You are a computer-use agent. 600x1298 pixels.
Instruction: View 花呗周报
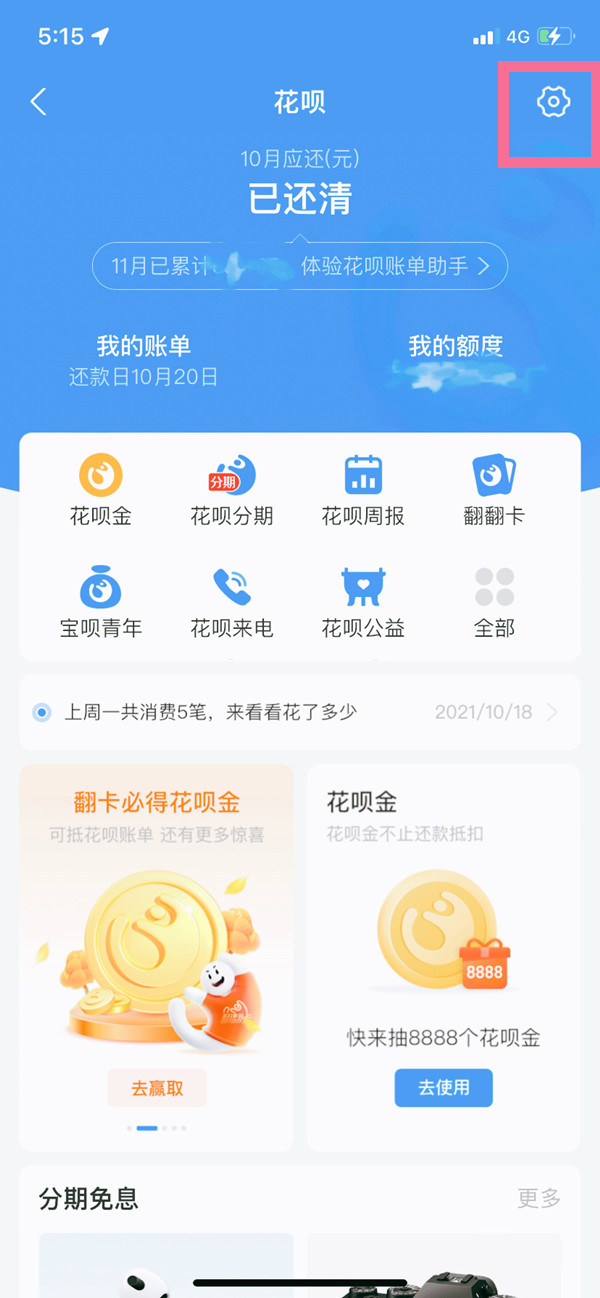(363, 490)
